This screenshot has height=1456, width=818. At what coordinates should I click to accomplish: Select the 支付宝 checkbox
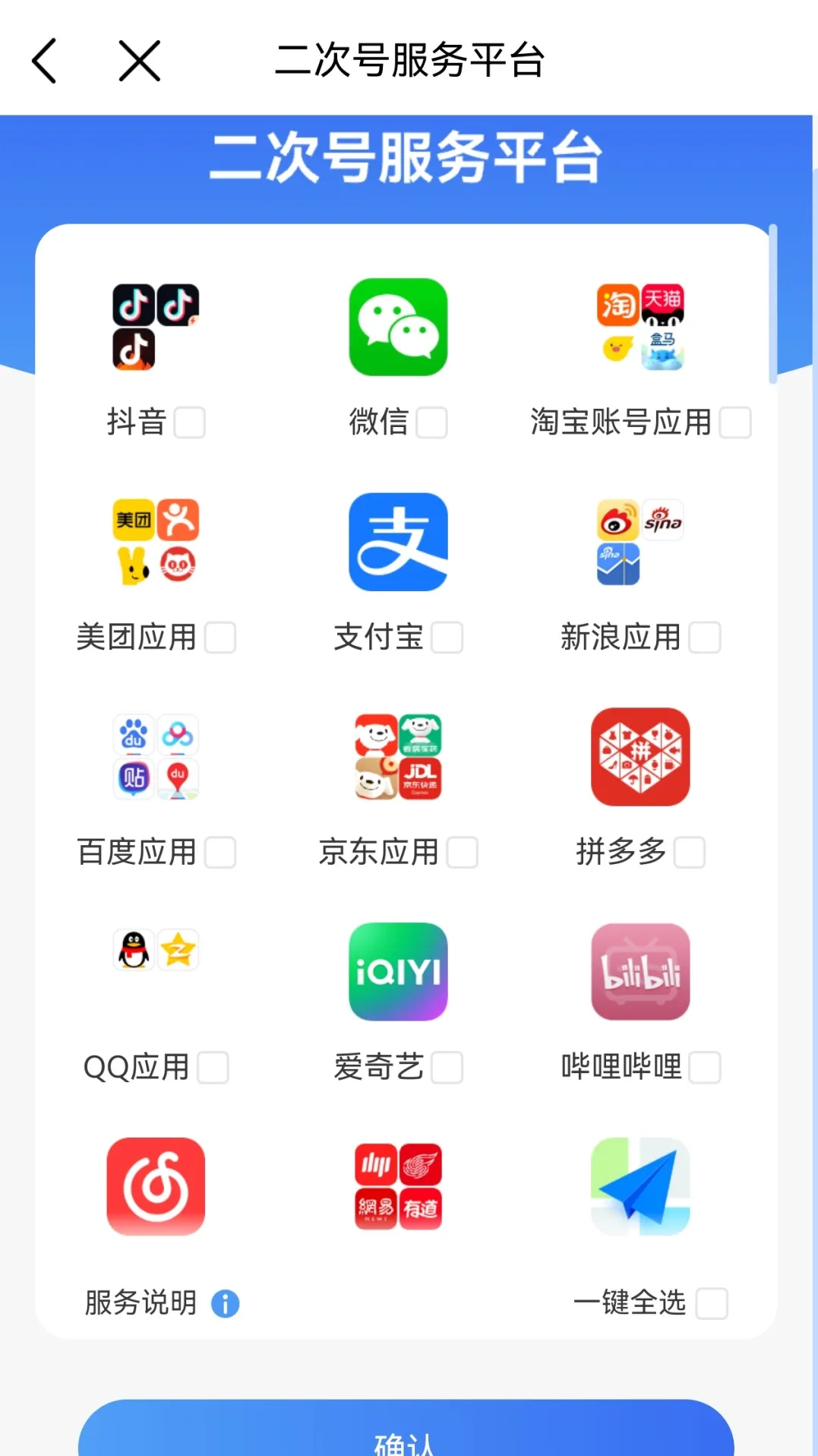[x=447, y=638]
